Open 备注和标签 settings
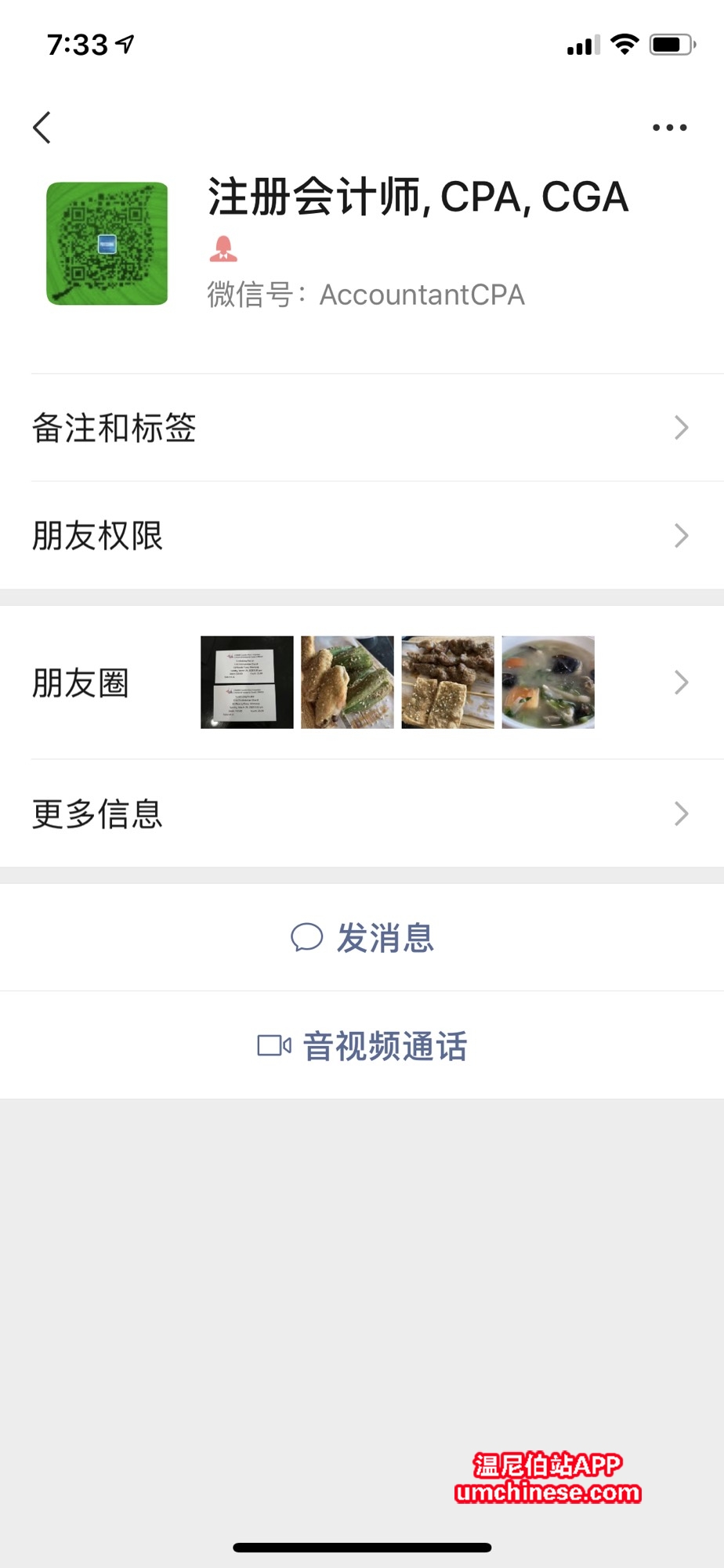This screenshot has height=1568, width=724. [362, 428]
